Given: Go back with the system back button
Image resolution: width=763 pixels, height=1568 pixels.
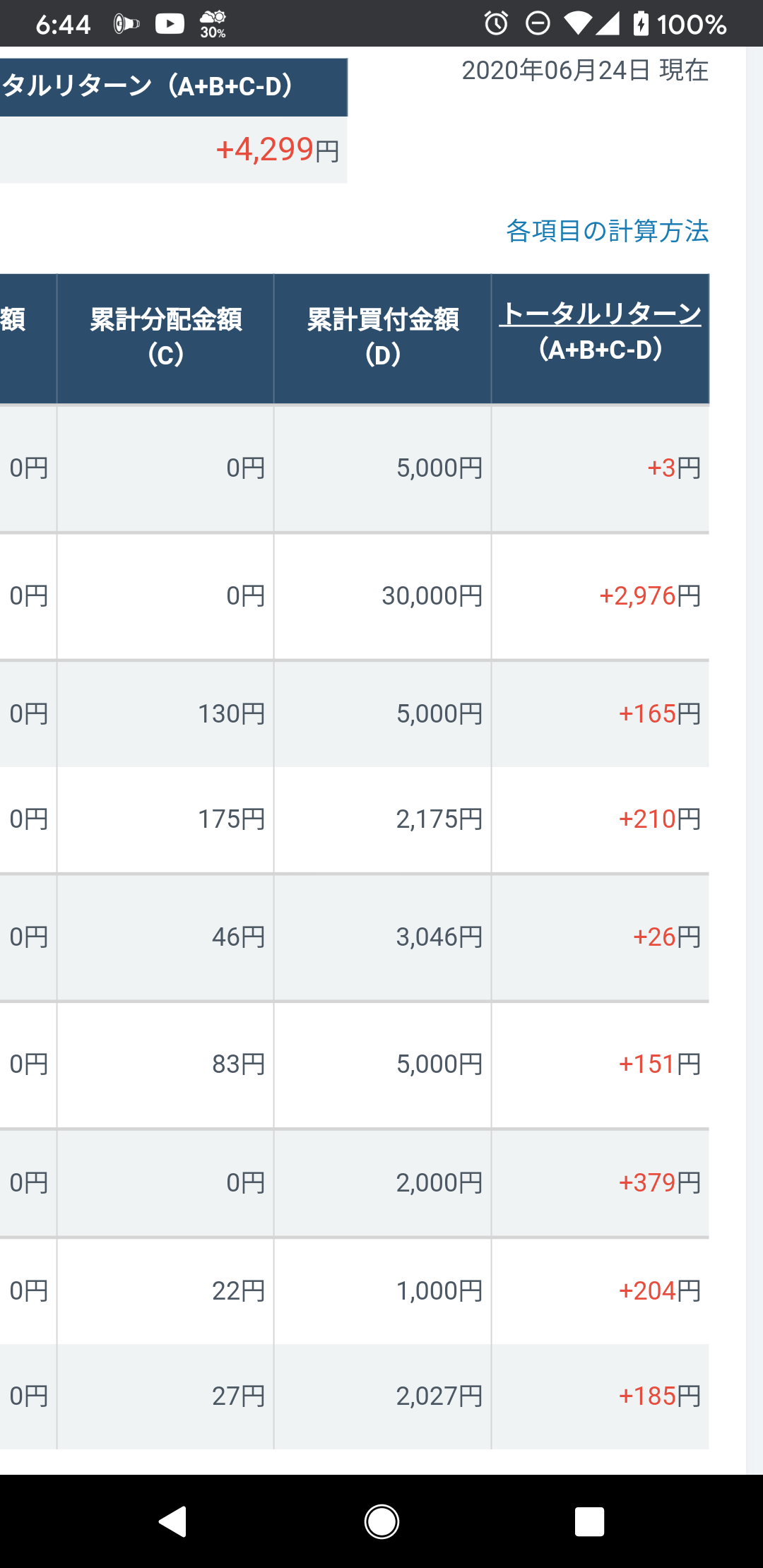Looking at the screenshot, I should click(172, 1521).
